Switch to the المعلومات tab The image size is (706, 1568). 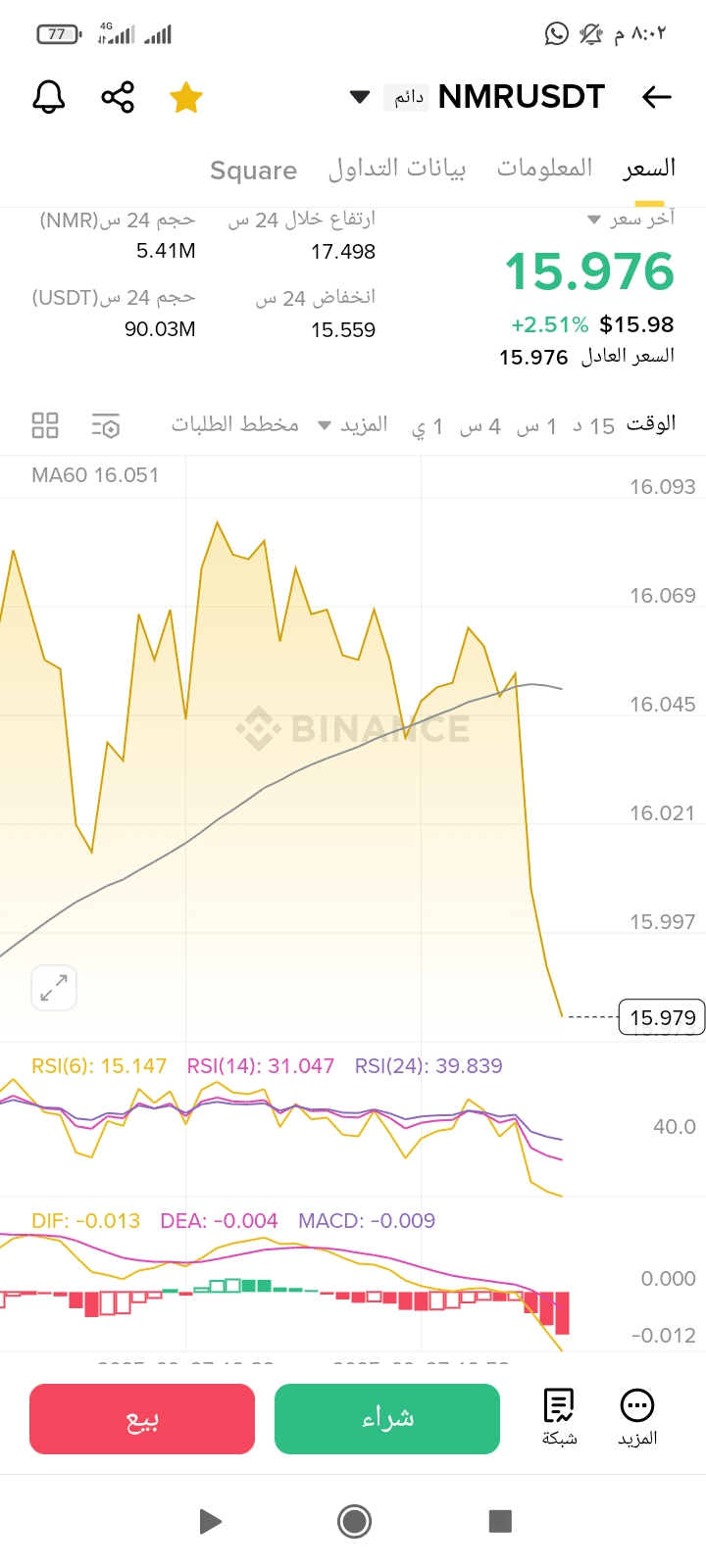click(544, 169)
